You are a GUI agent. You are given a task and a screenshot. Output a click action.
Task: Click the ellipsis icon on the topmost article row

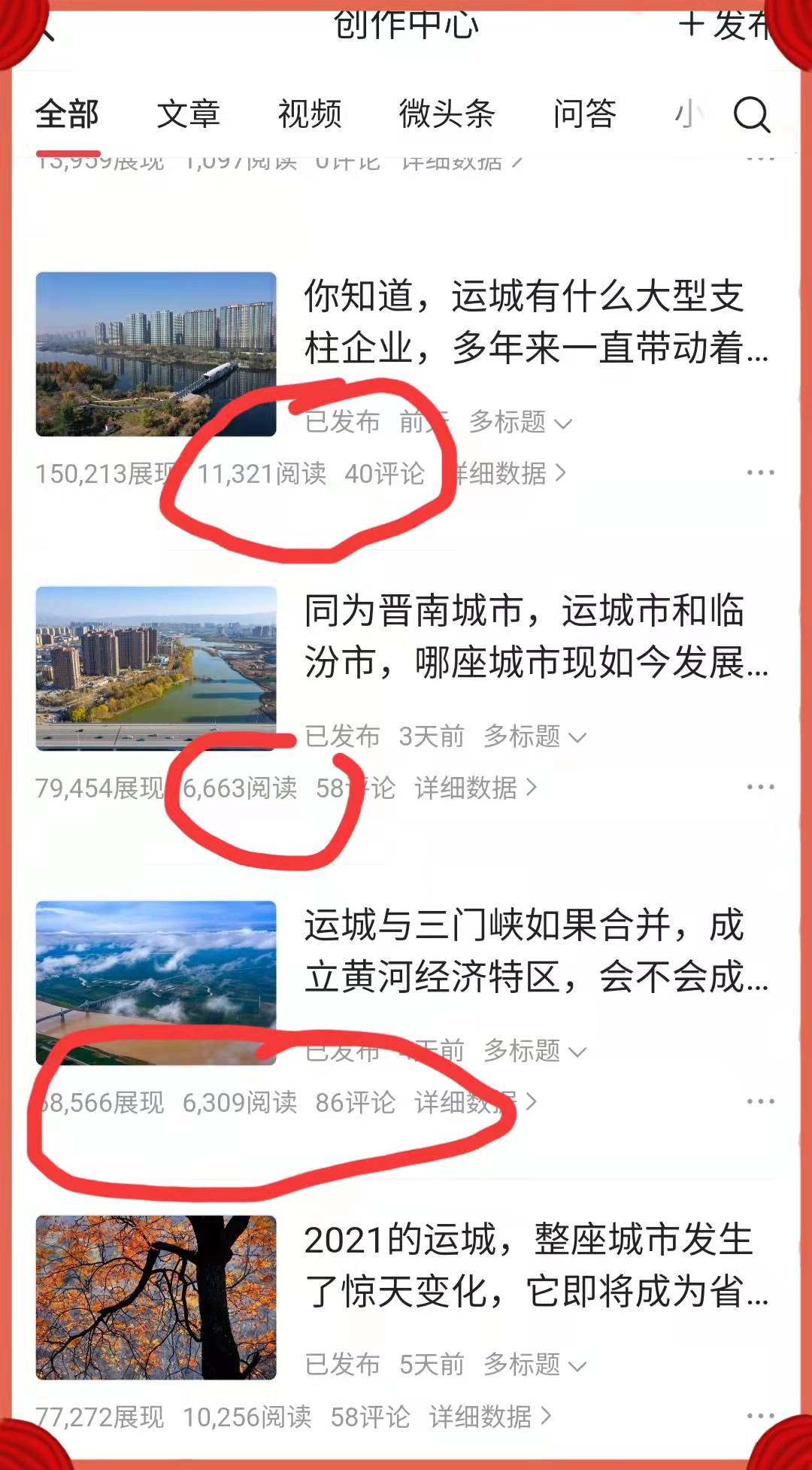tap(761, 158)
